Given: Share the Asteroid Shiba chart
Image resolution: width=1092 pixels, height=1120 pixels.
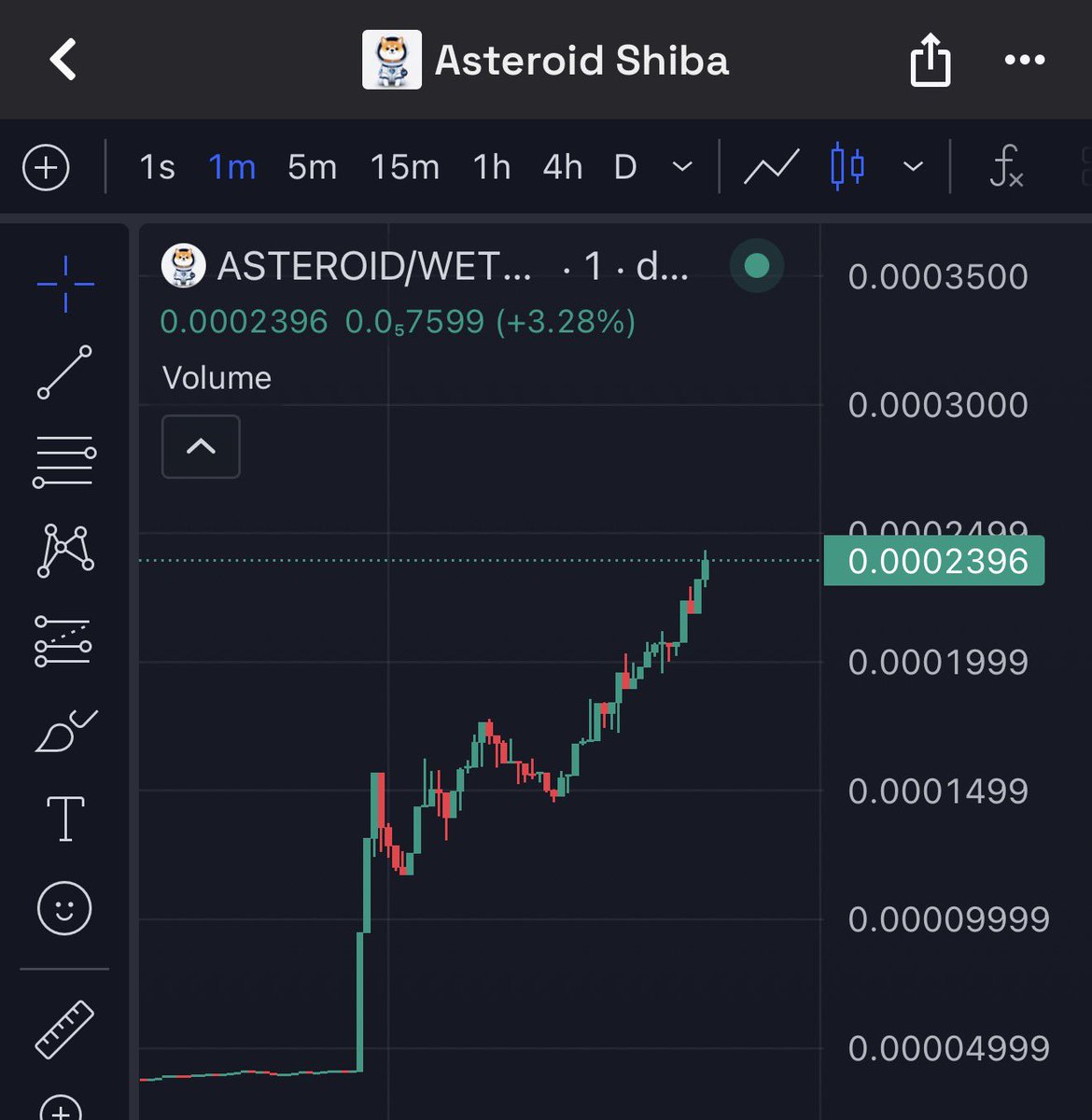Looking at the screenshot, I should (930, 60).
